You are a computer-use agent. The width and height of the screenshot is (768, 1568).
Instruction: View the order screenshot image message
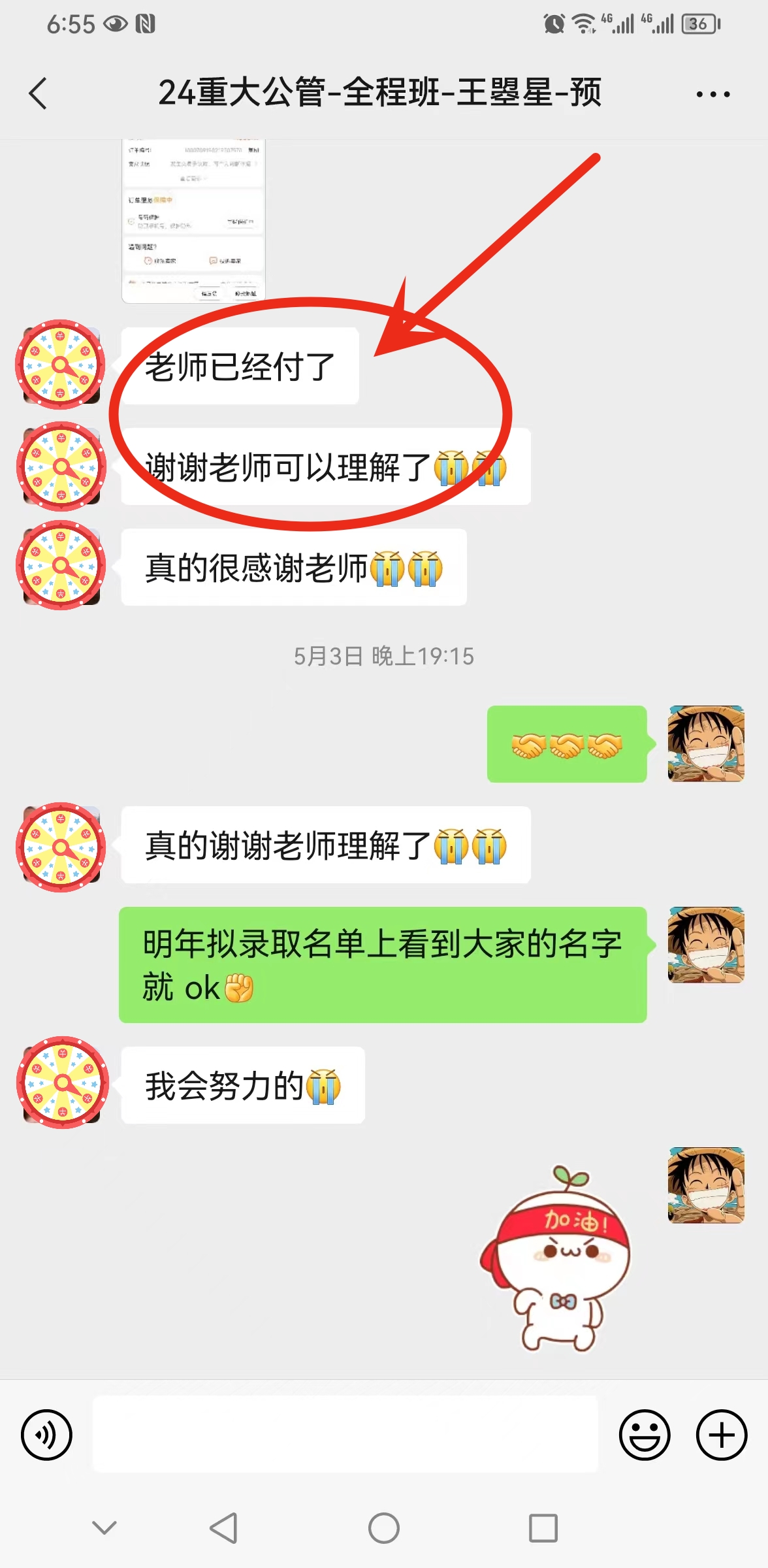[193, 221]
